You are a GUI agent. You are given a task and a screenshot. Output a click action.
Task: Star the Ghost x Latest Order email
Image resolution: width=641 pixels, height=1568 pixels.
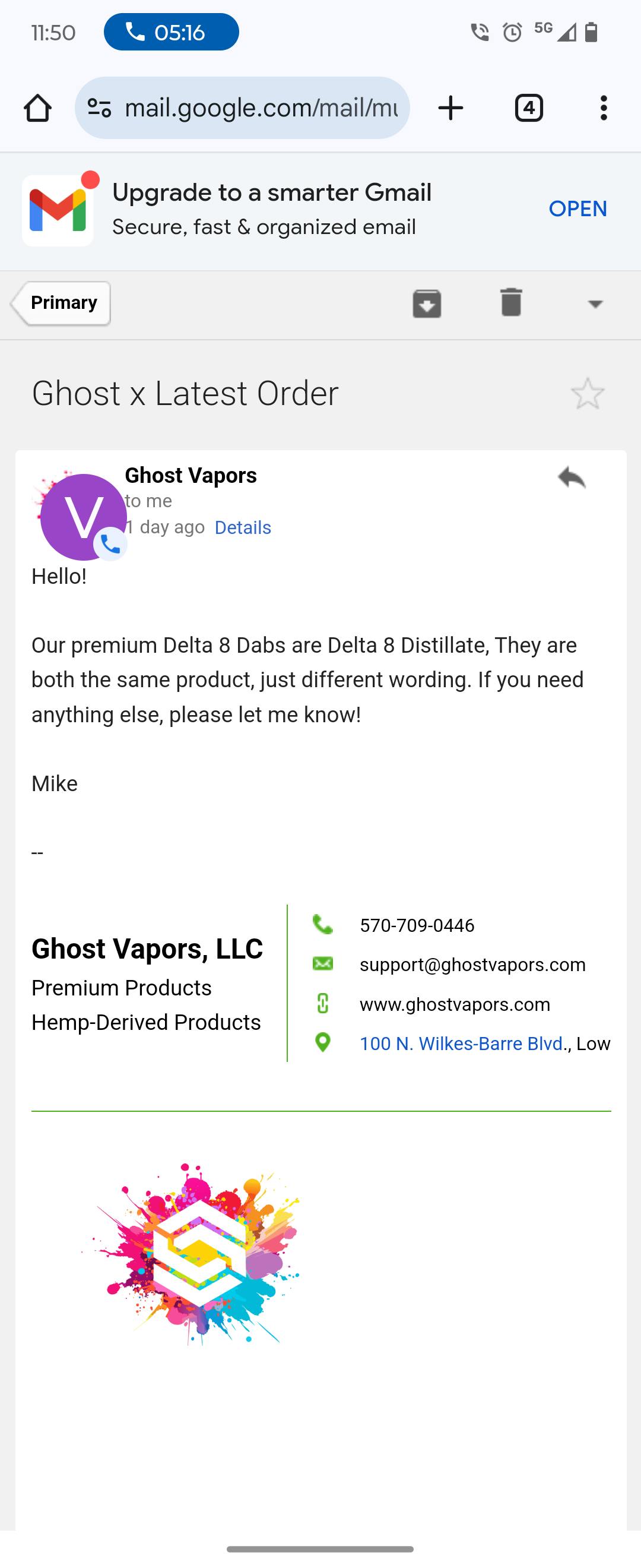point(588,394)
